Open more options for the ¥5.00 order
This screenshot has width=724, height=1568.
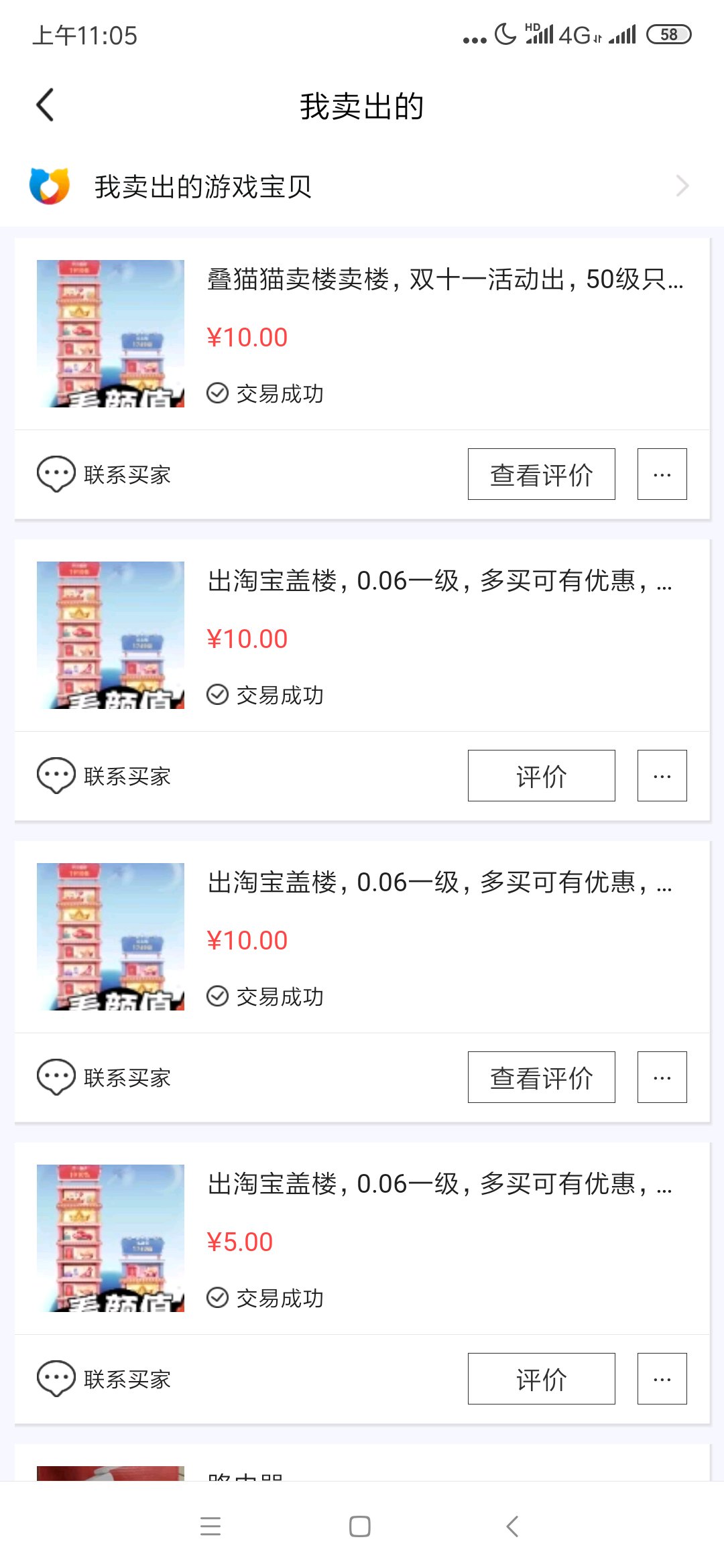pos(662,1379)
